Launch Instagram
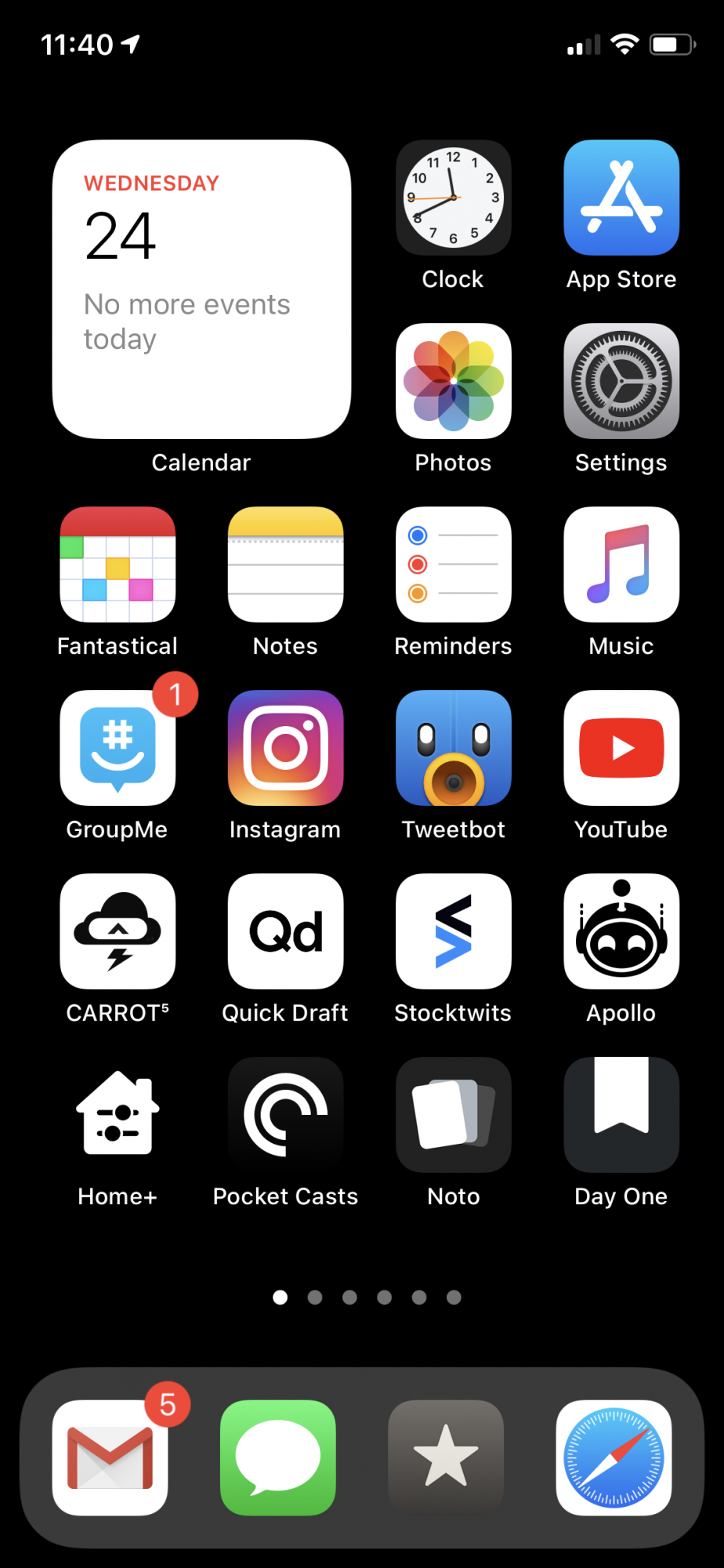Screen dimensions: 724x1568 pos(285,748)
